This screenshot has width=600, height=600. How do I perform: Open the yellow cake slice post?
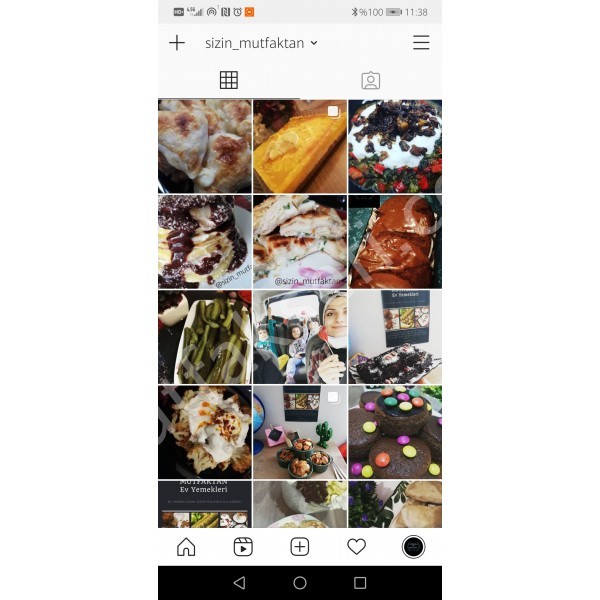click(299, 146)
